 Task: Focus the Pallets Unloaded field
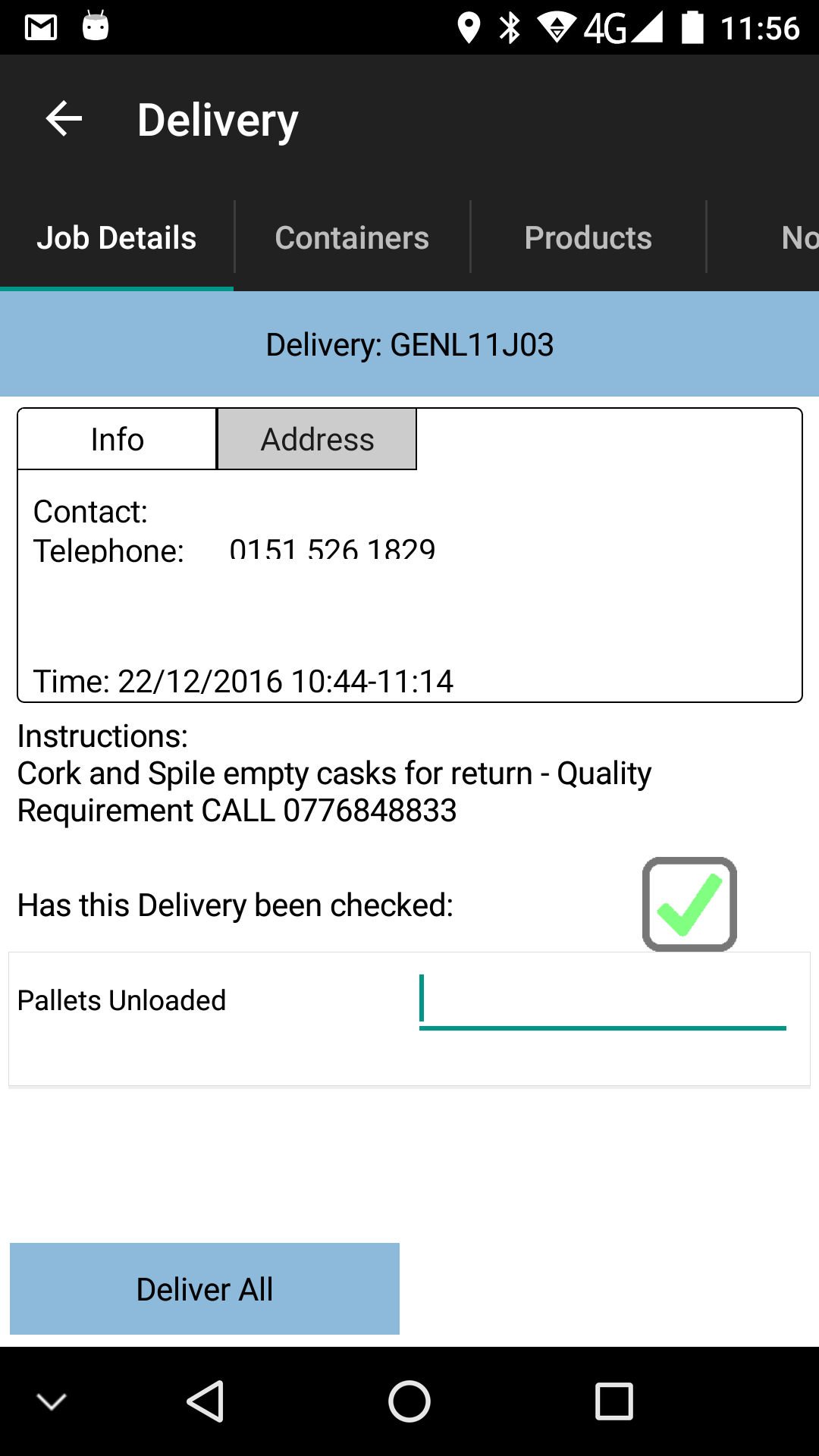[603, 1002]
